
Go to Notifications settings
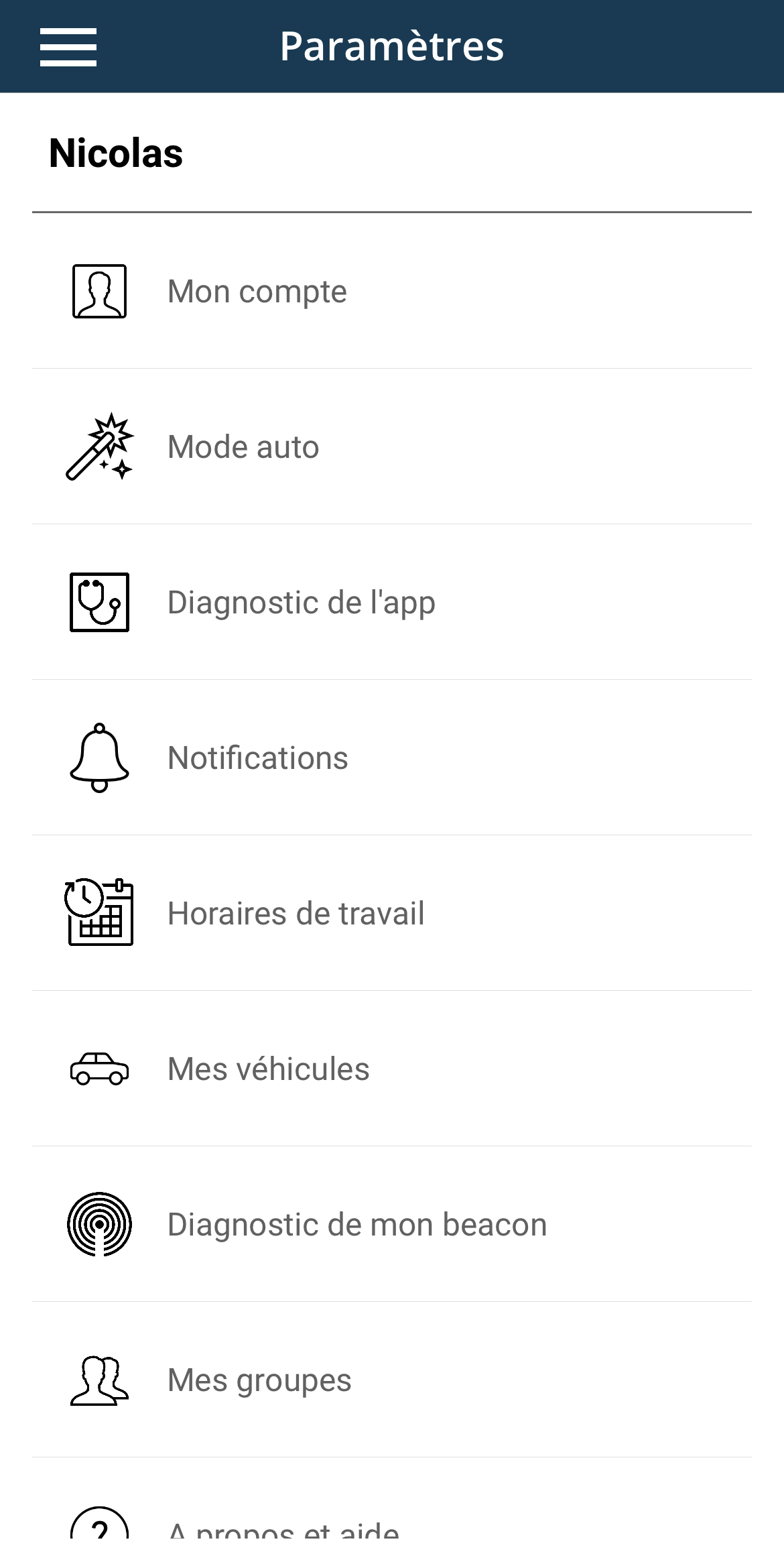[258, 758]
